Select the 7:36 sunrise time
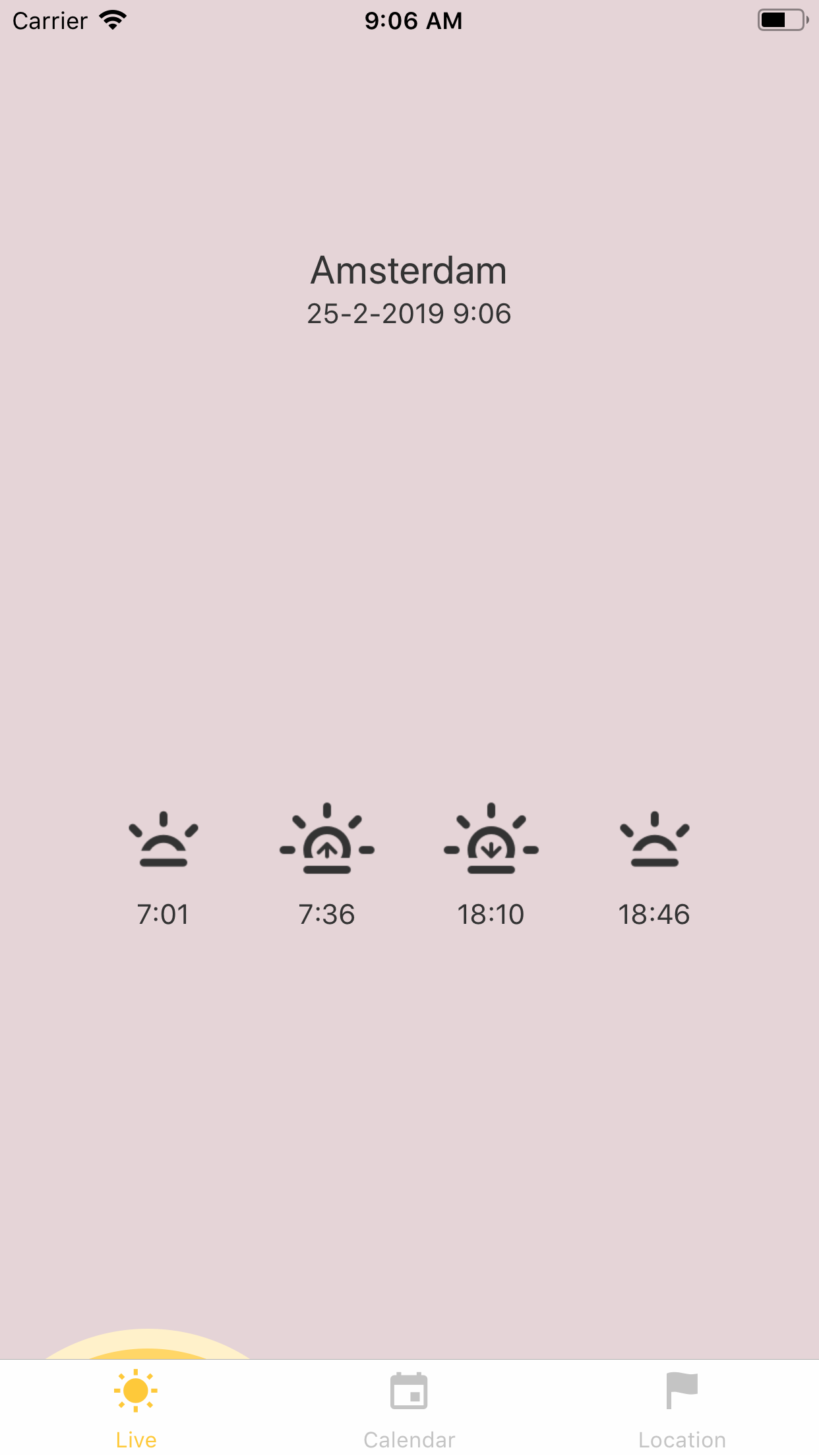819x1456 pixels. click(327, 913)
